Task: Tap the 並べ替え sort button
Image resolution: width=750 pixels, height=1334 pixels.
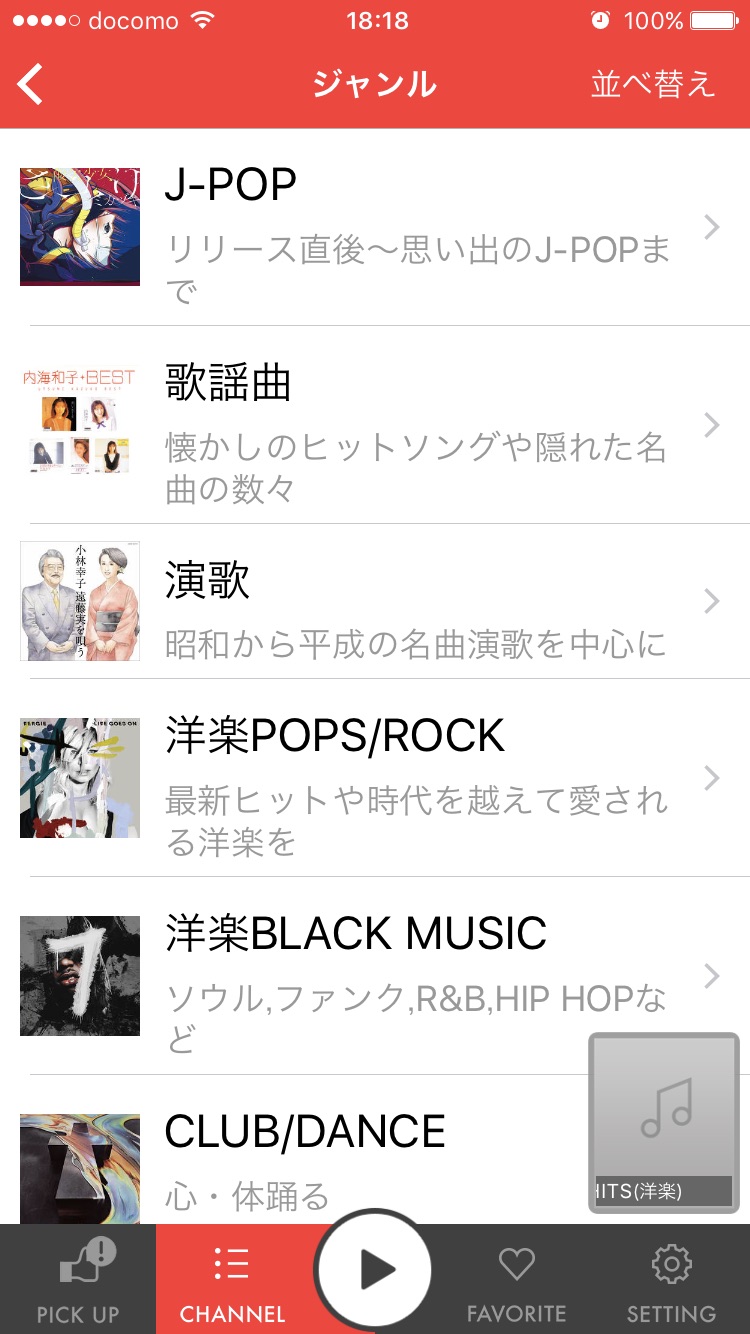Action: pyautogui.click(x=653, y=84)
